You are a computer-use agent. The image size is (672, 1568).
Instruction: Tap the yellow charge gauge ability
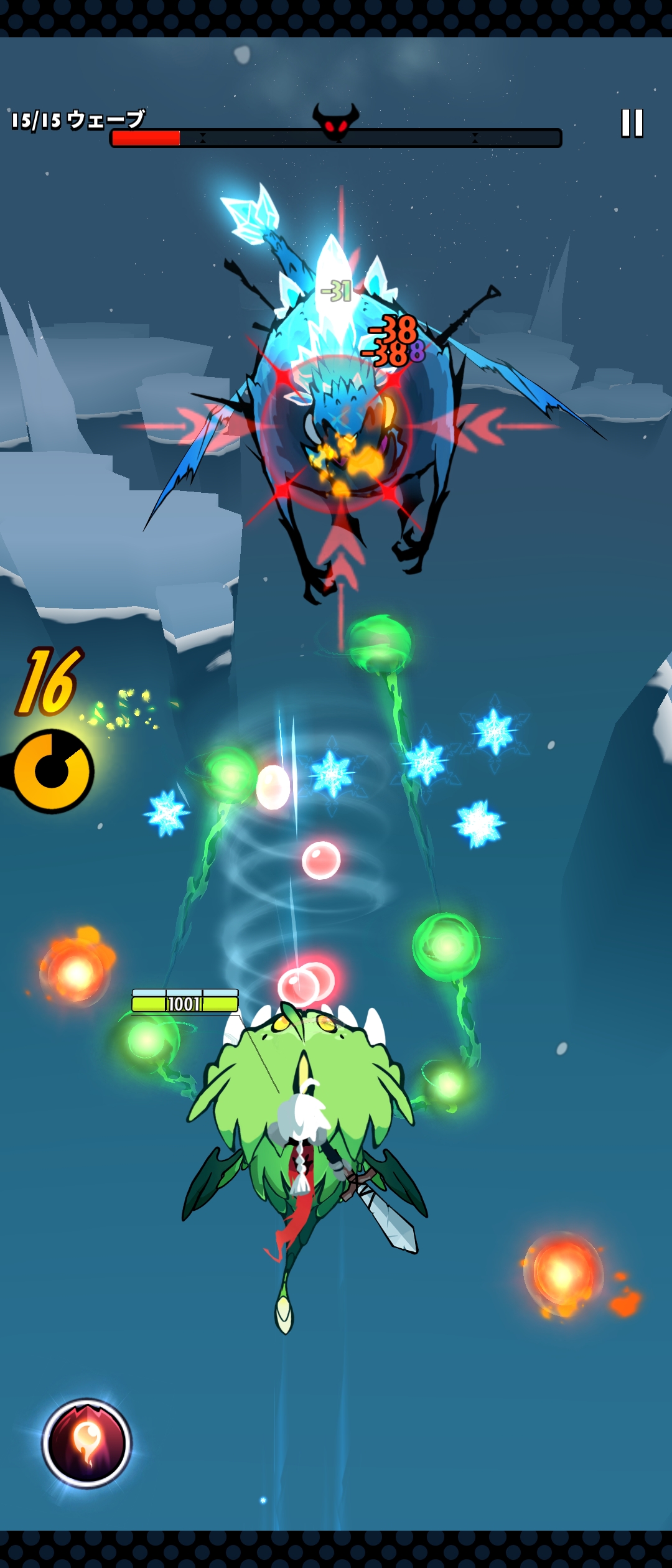click(53, 772)
